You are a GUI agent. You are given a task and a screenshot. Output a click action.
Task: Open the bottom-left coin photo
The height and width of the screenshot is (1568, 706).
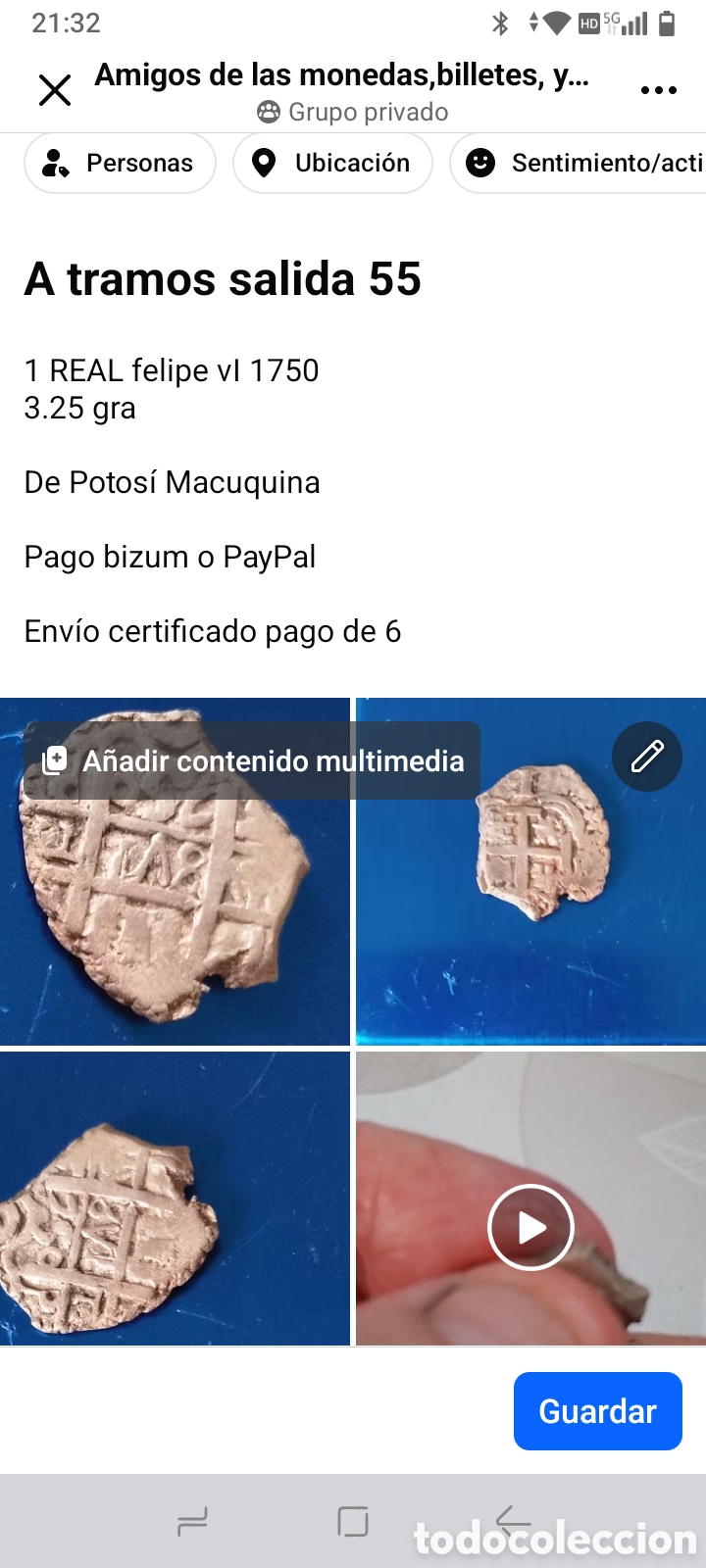[x=175, y=1199]
